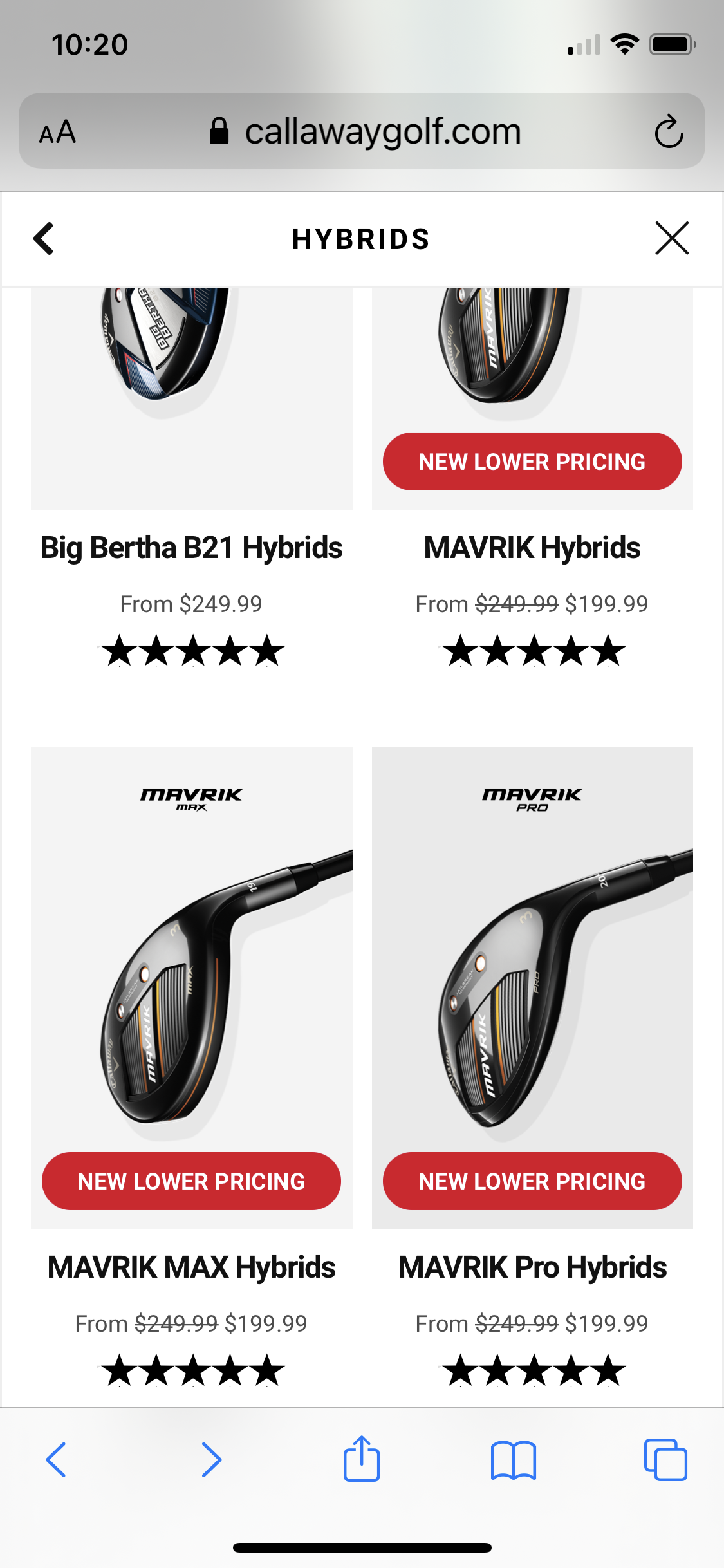
Task: Go forward in Safari
Action: (x=211, y=1459)
